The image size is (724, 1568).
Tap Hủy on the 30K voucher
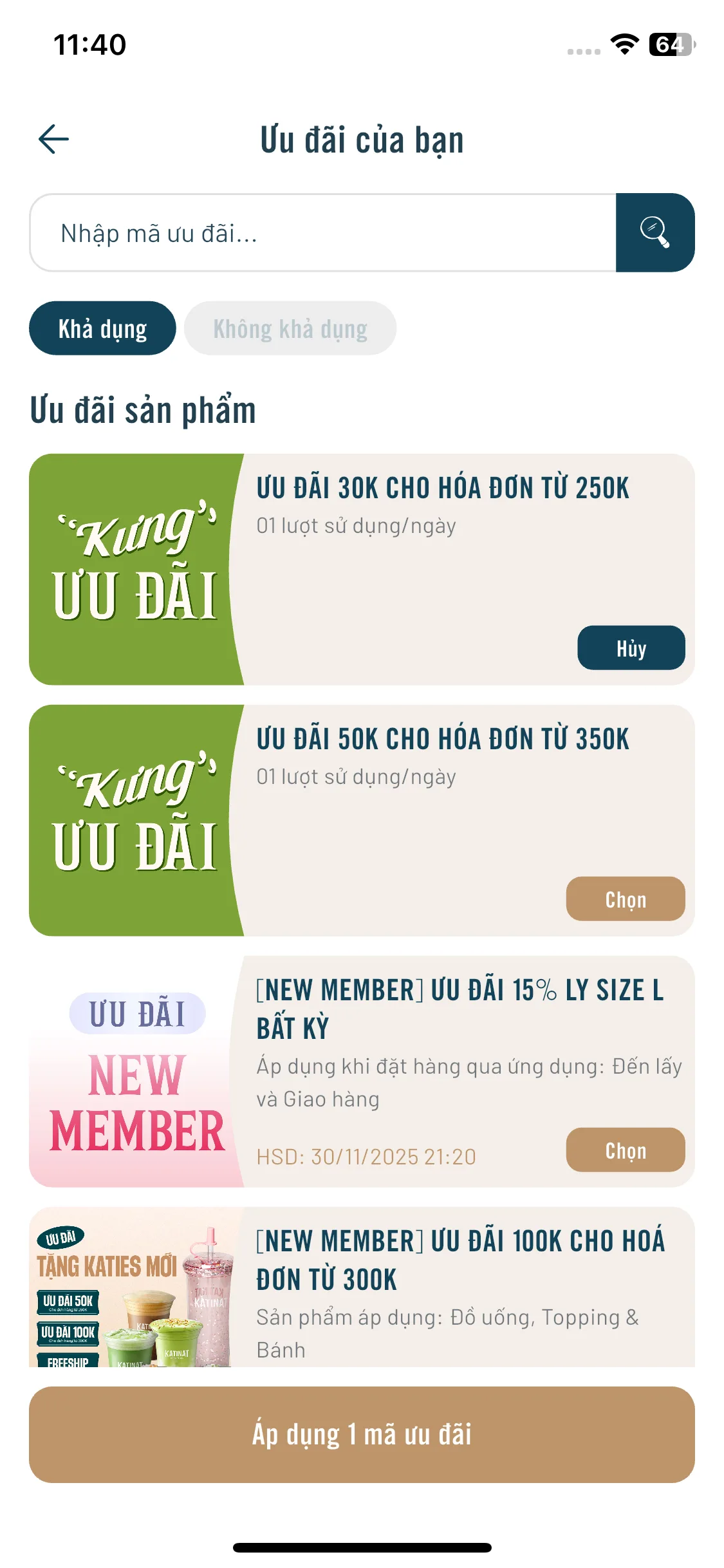tap(631, 648)
